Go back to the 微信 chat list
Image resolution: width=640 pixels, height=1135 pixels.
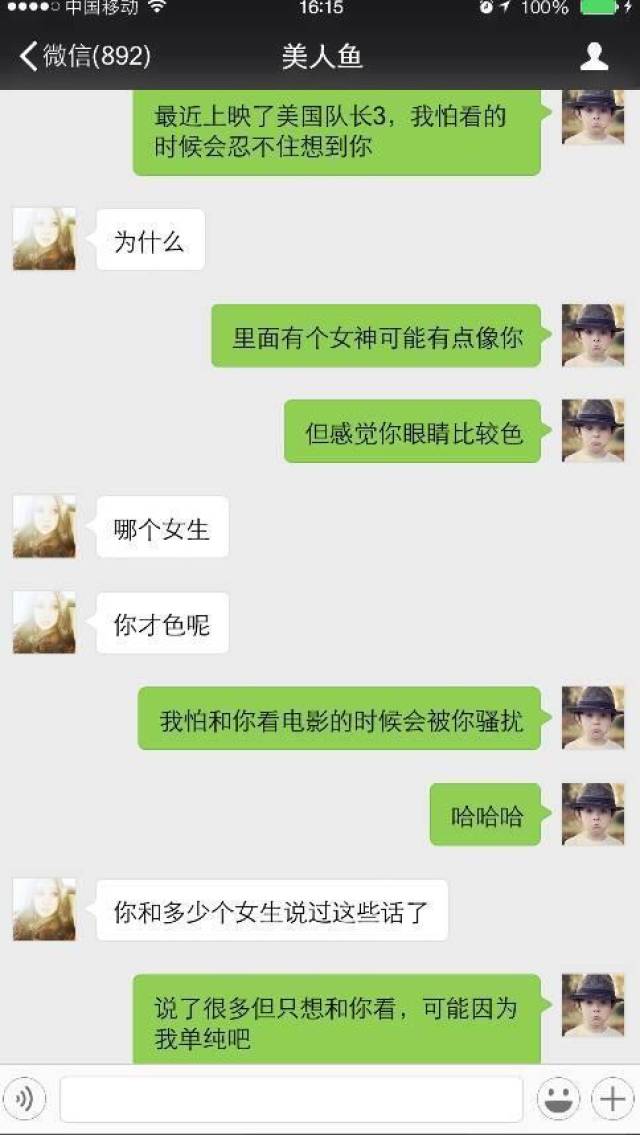[85, 56]
